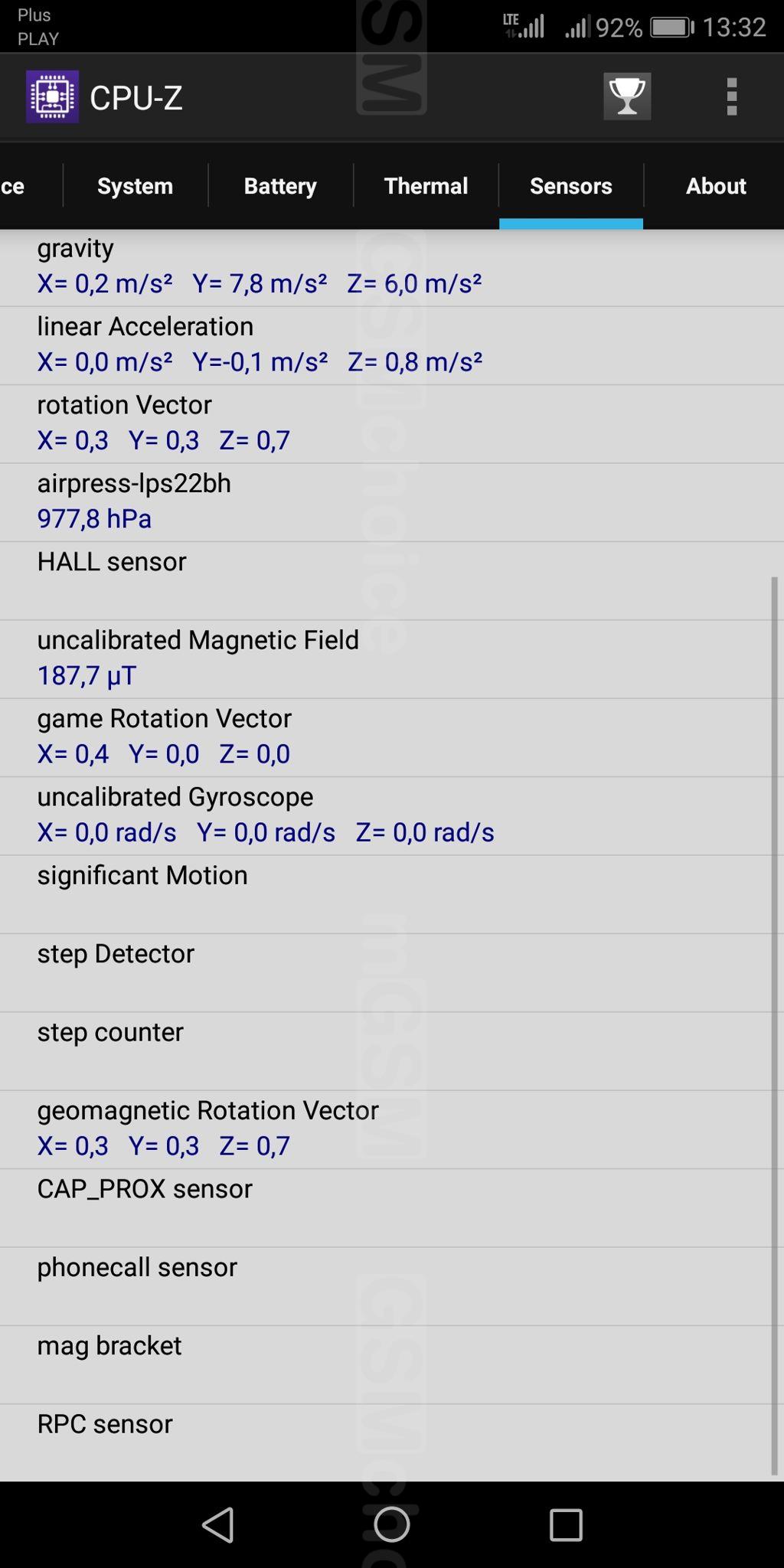The width and height of the screenshot is (784, 1568).
Task: Tap the system back button
Action: [218, 1524]
